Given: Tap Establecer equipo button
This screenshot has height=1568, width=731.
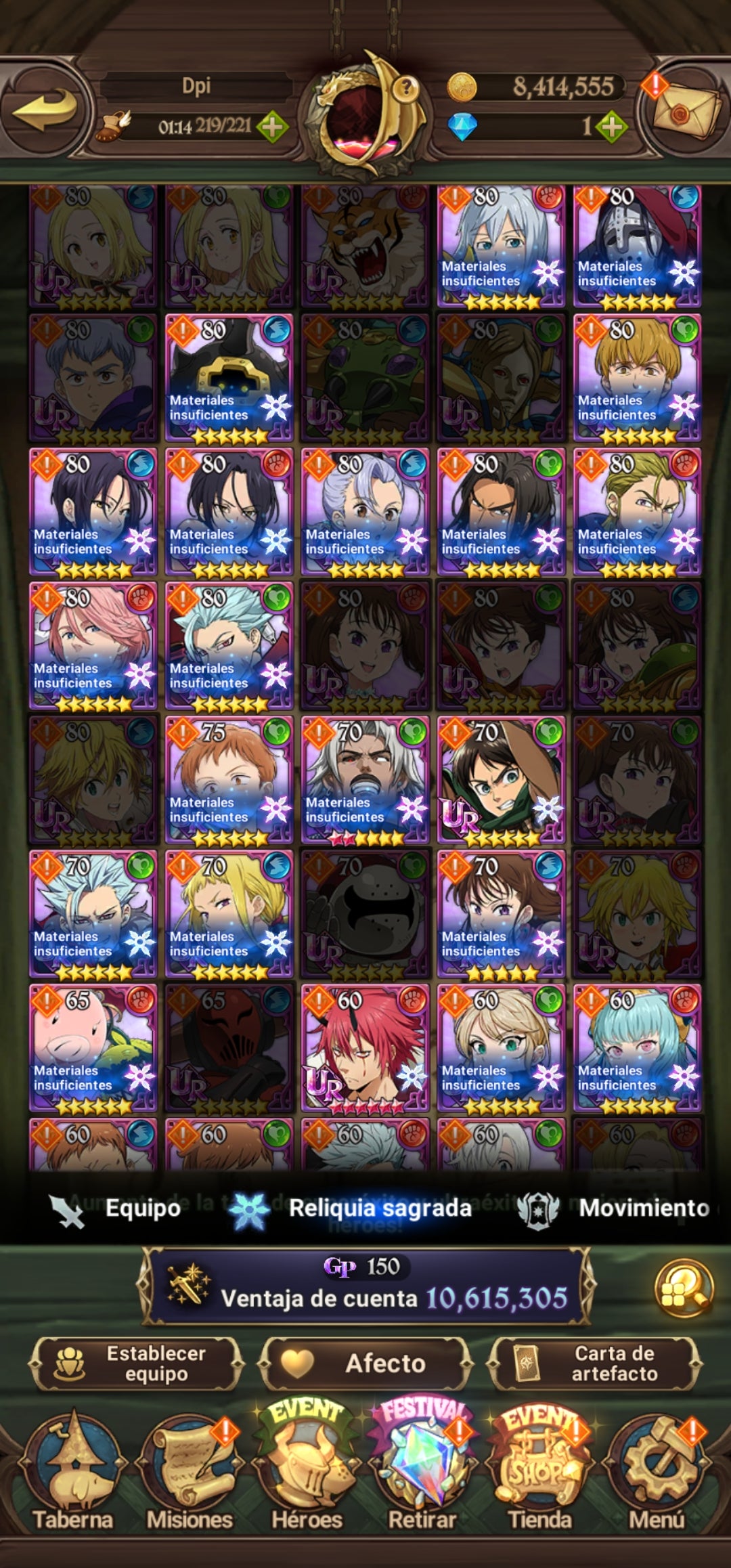Looking at the screenshot, I should 135,1364.
